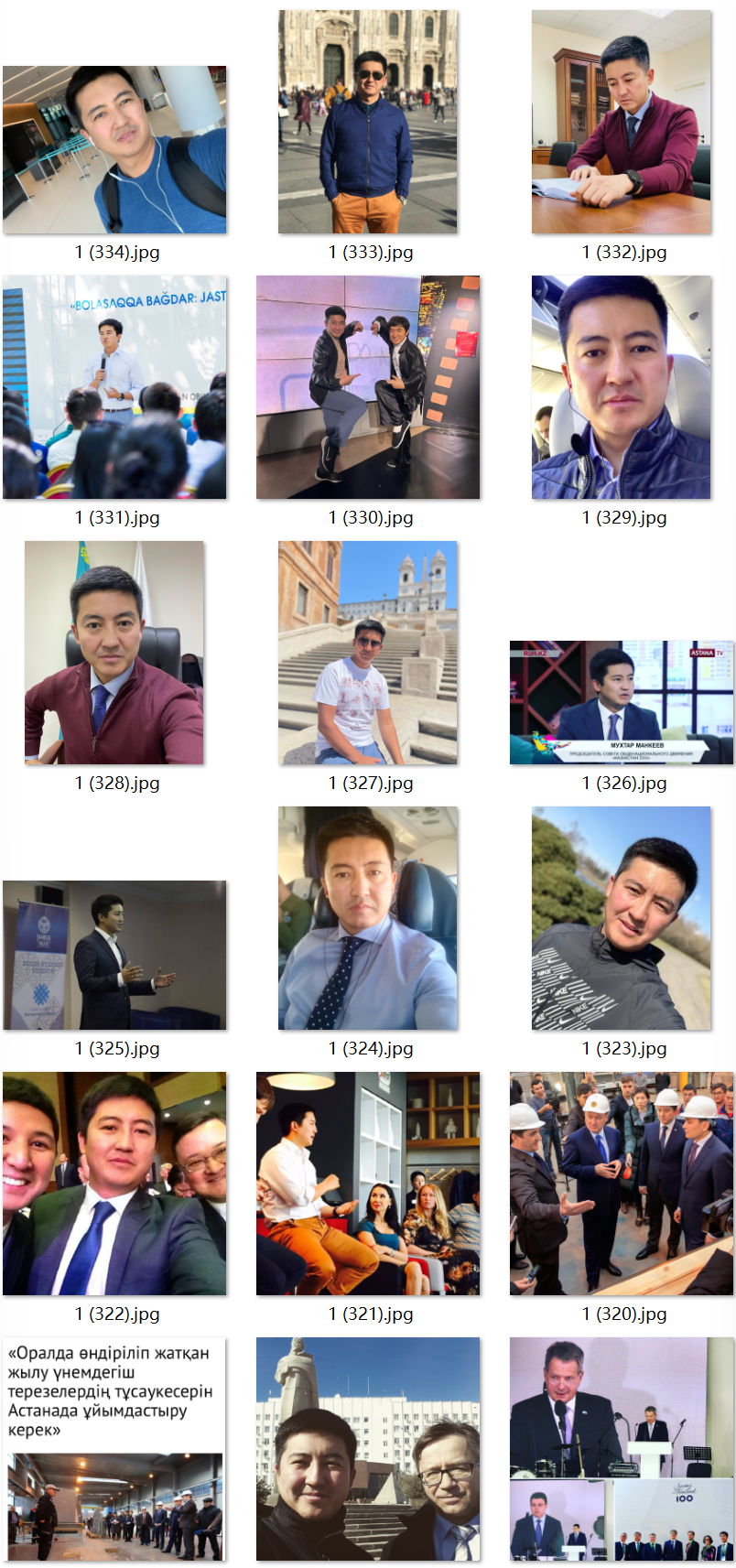Viewport: 736px width, 1568px height.
Task: View the 1 (330).jpg picture
Action: (368, 387)
